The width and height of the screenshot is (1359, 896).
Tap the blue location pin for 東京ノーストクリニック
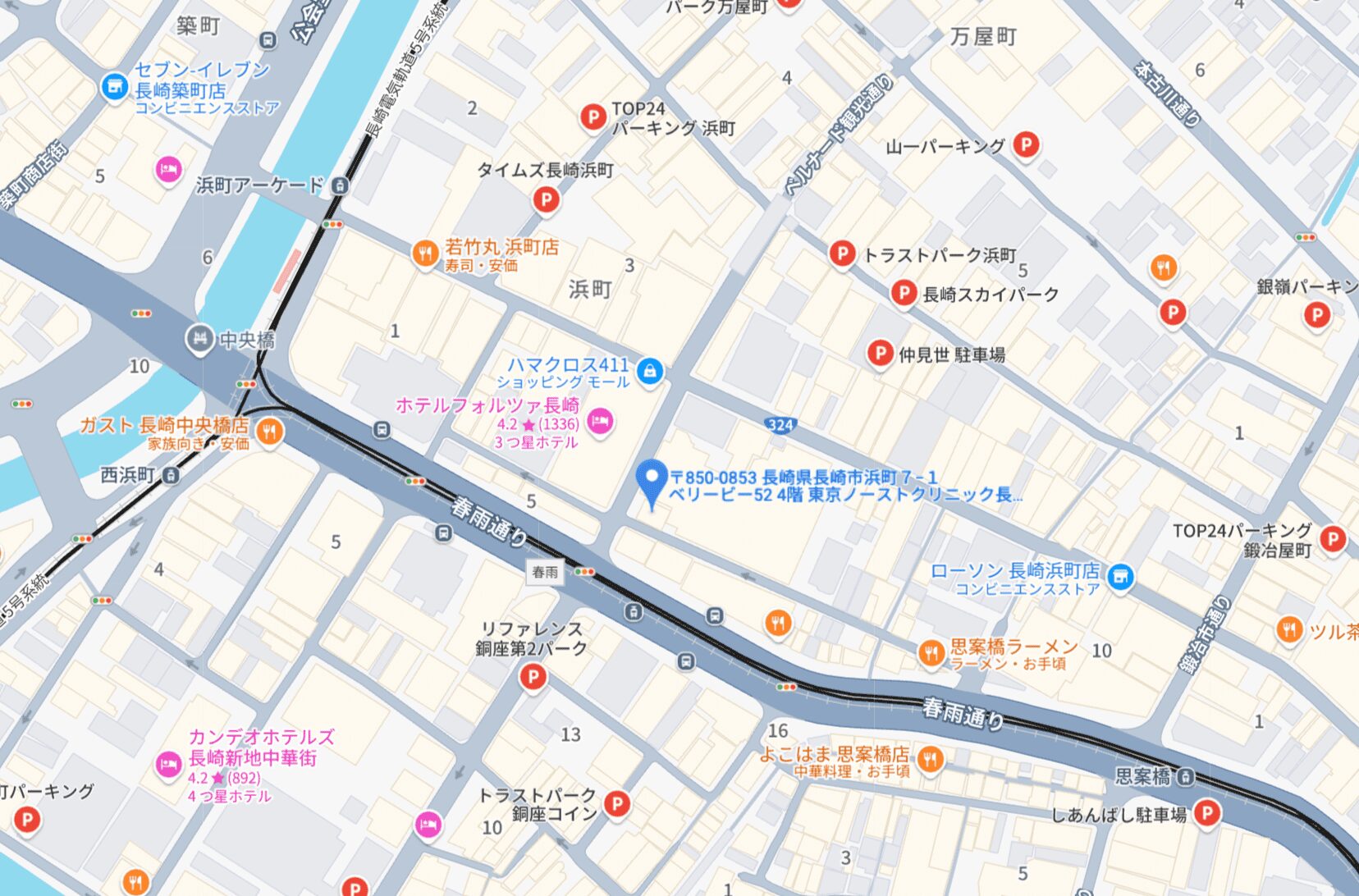[x=652, y=478]
